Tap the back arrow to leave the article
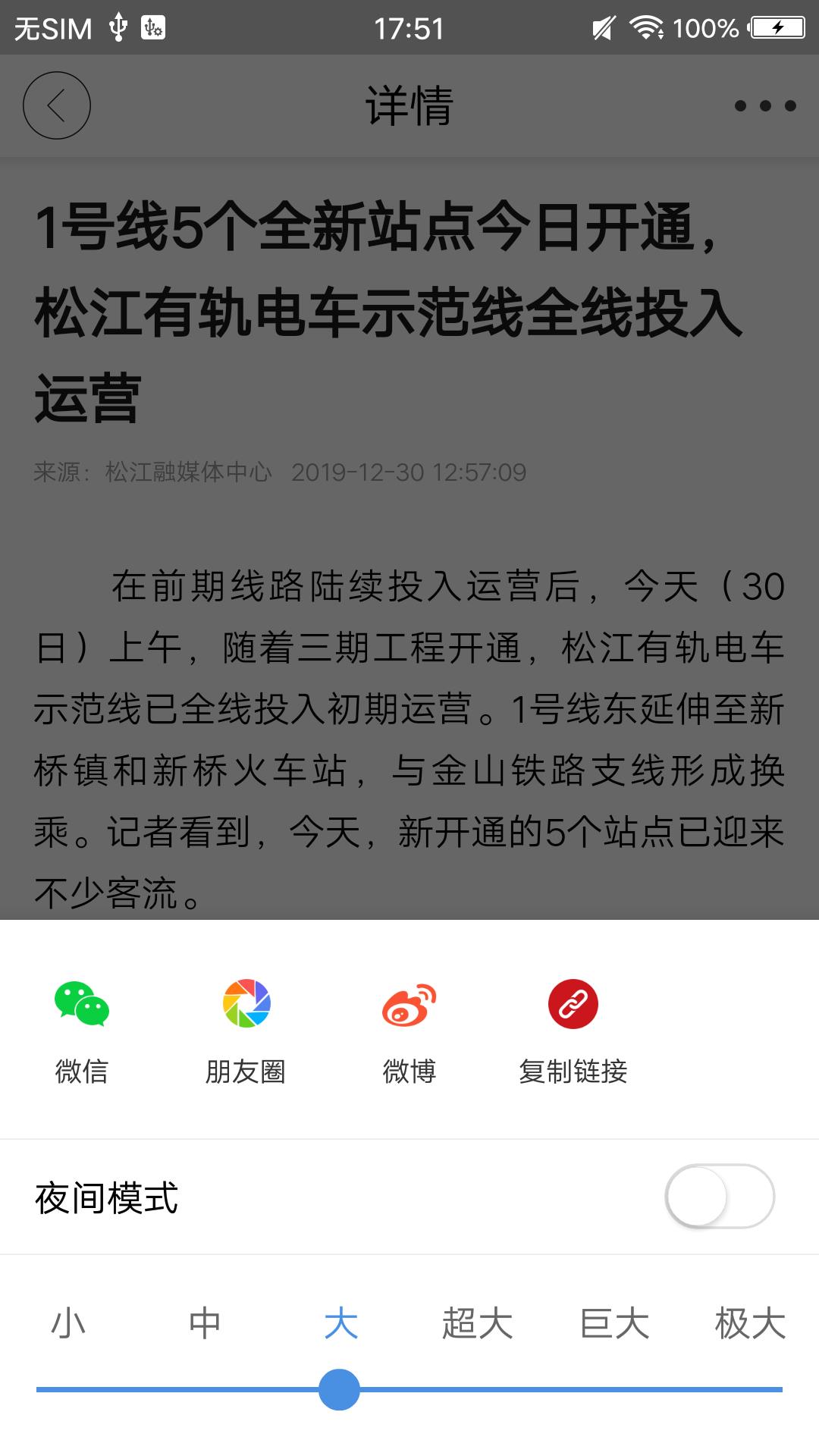This screenshot has height=1456, width=819. click(57, 106)
